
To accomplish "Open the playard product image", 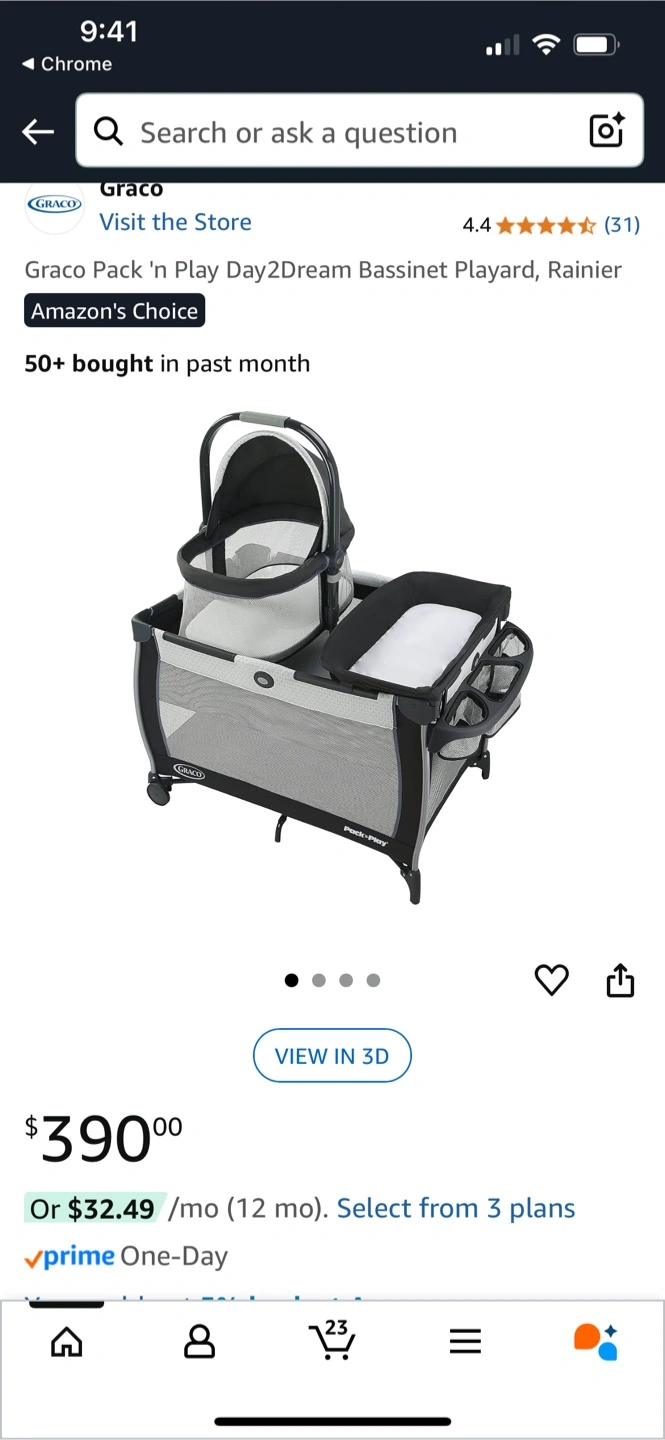I will pos(332,658).
